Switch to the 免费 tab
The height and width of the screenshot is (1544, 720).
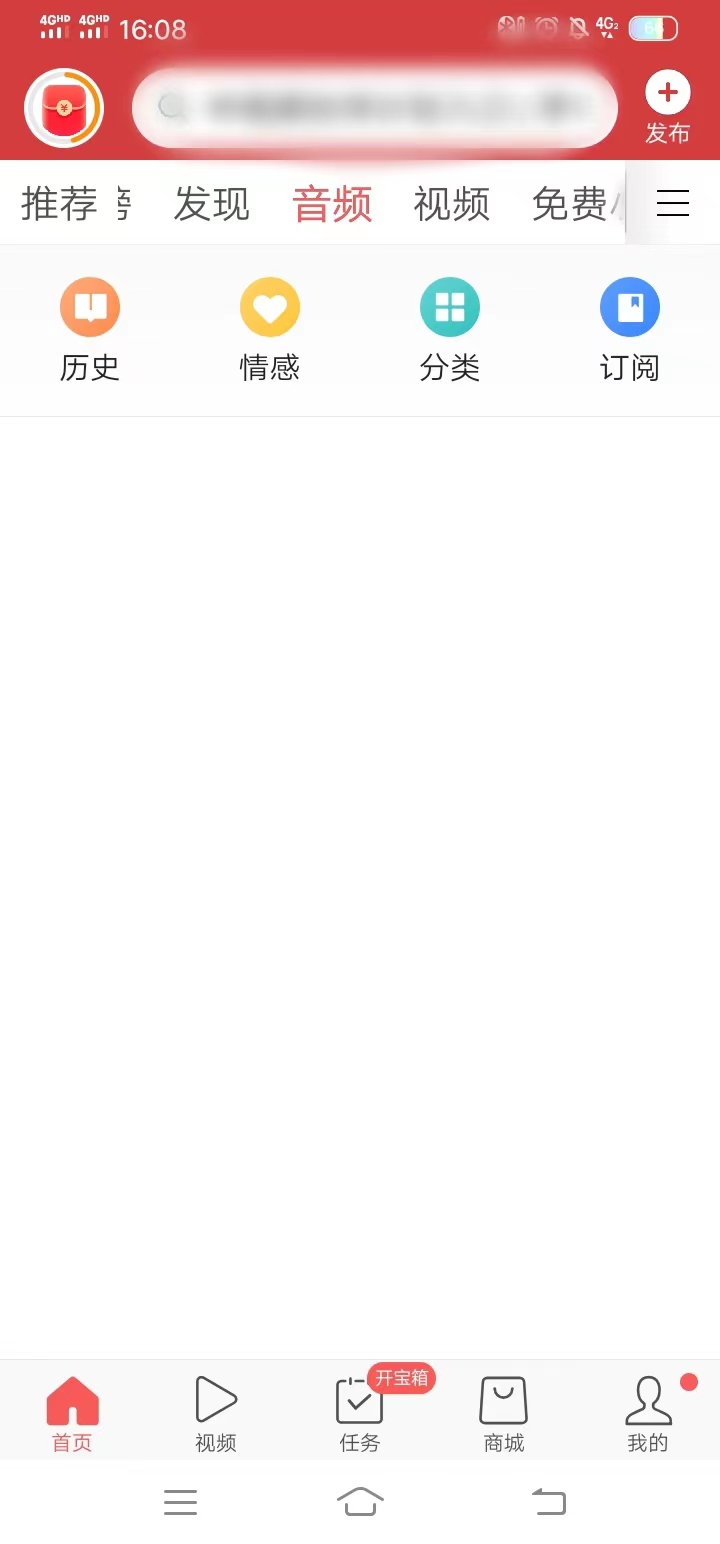coord(570,204)
